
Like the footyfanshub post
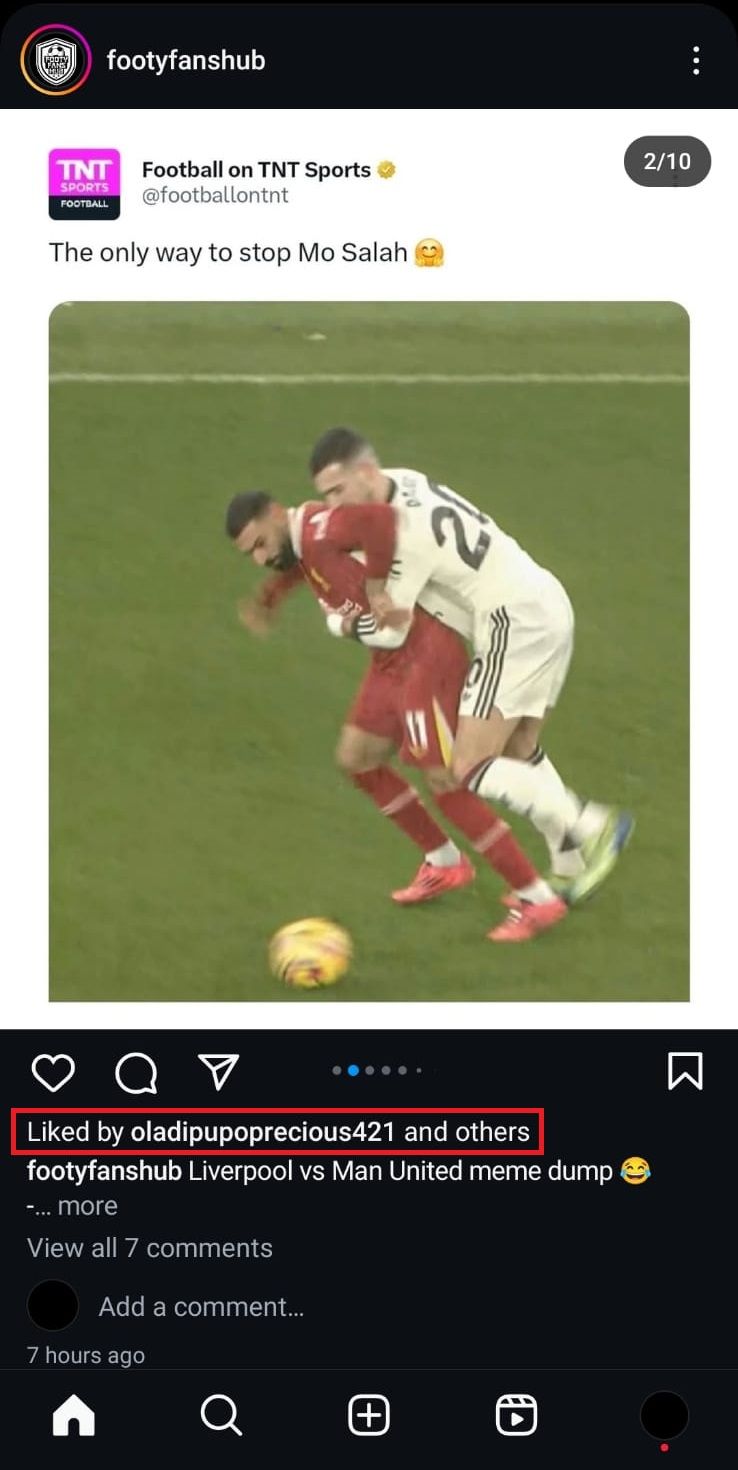53,1073
